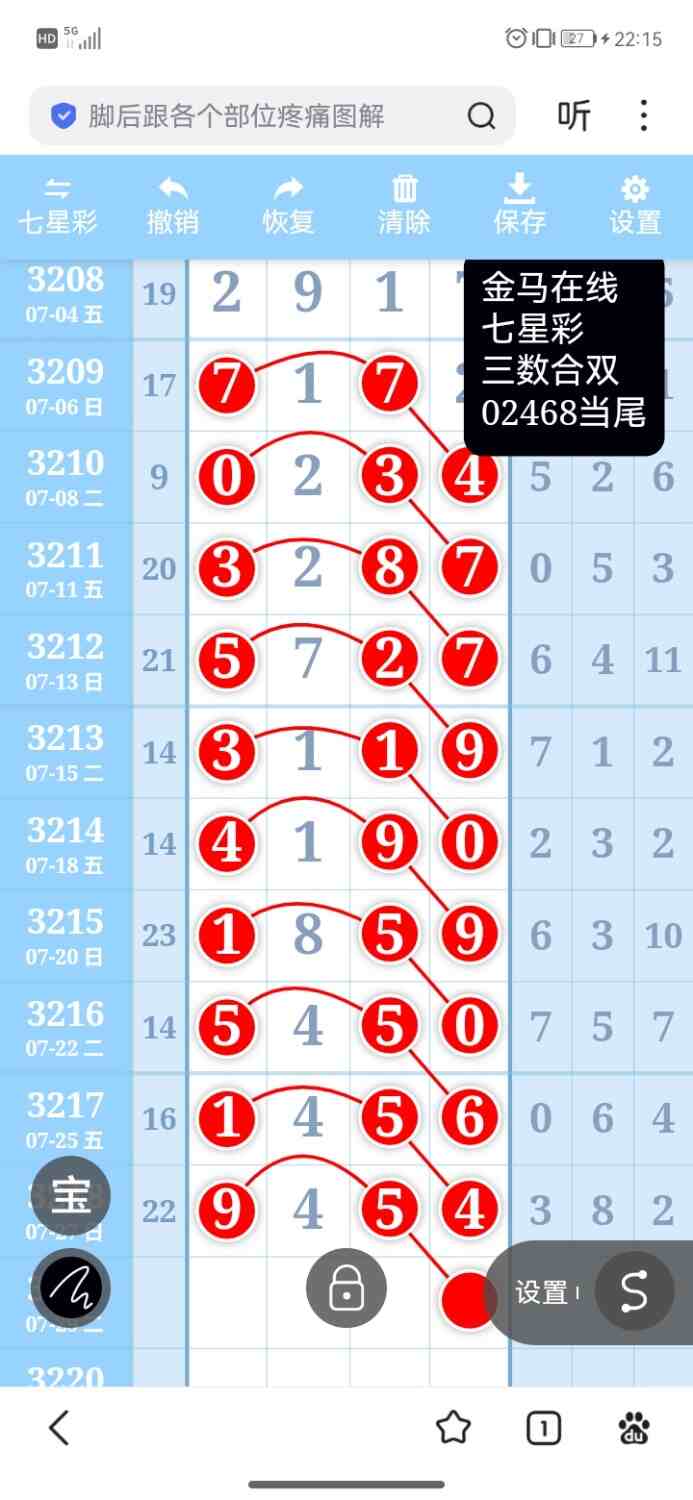This screenshot has width=693, height=1500.
Task: Go back with the browser back arrow
Action: pos(59,1428)
